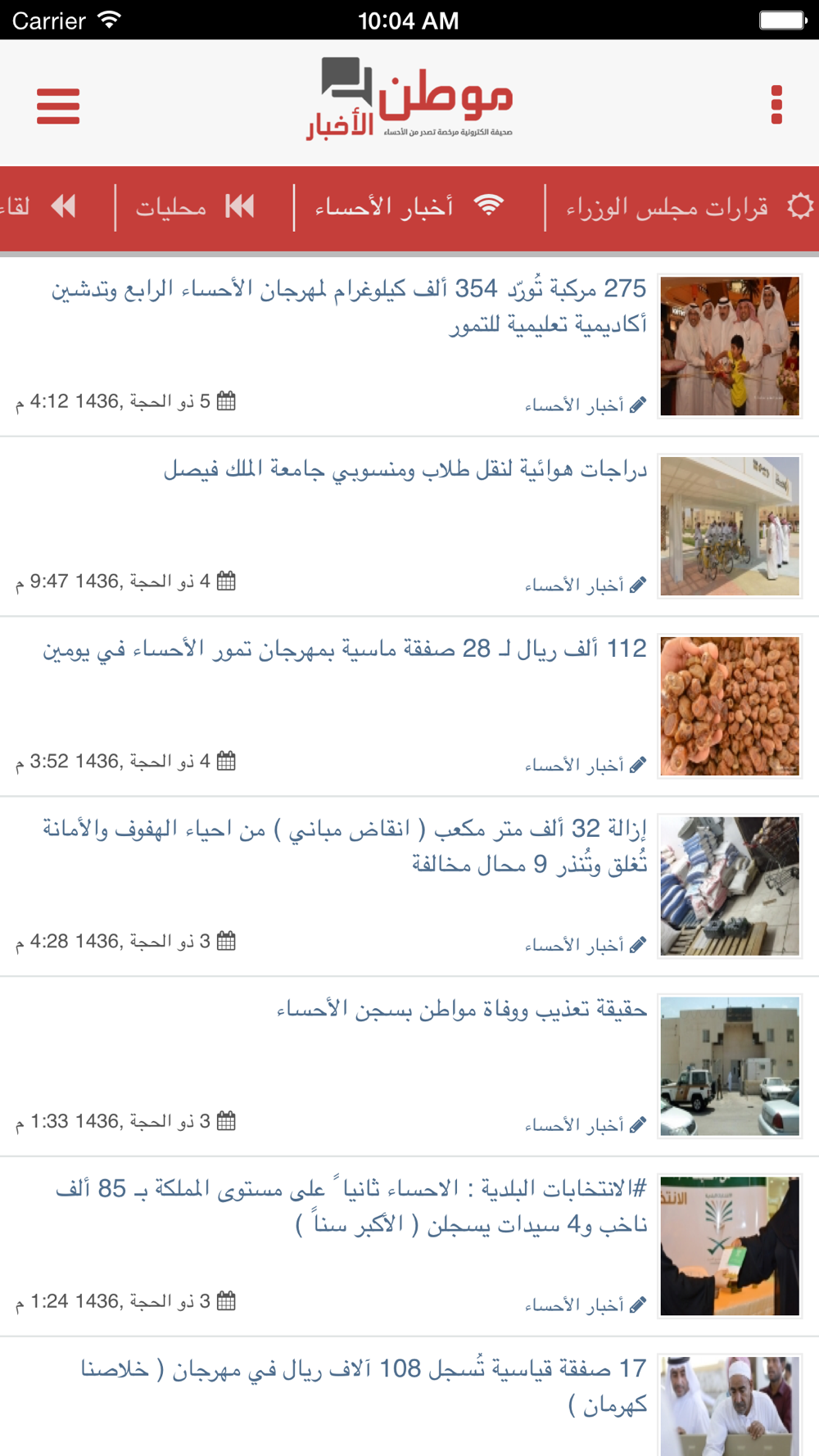Viewport: 819px width, 1456px height.
Task: Open article 17 صفقة قياسية في مهرجان
Action: pos(409,1398)
